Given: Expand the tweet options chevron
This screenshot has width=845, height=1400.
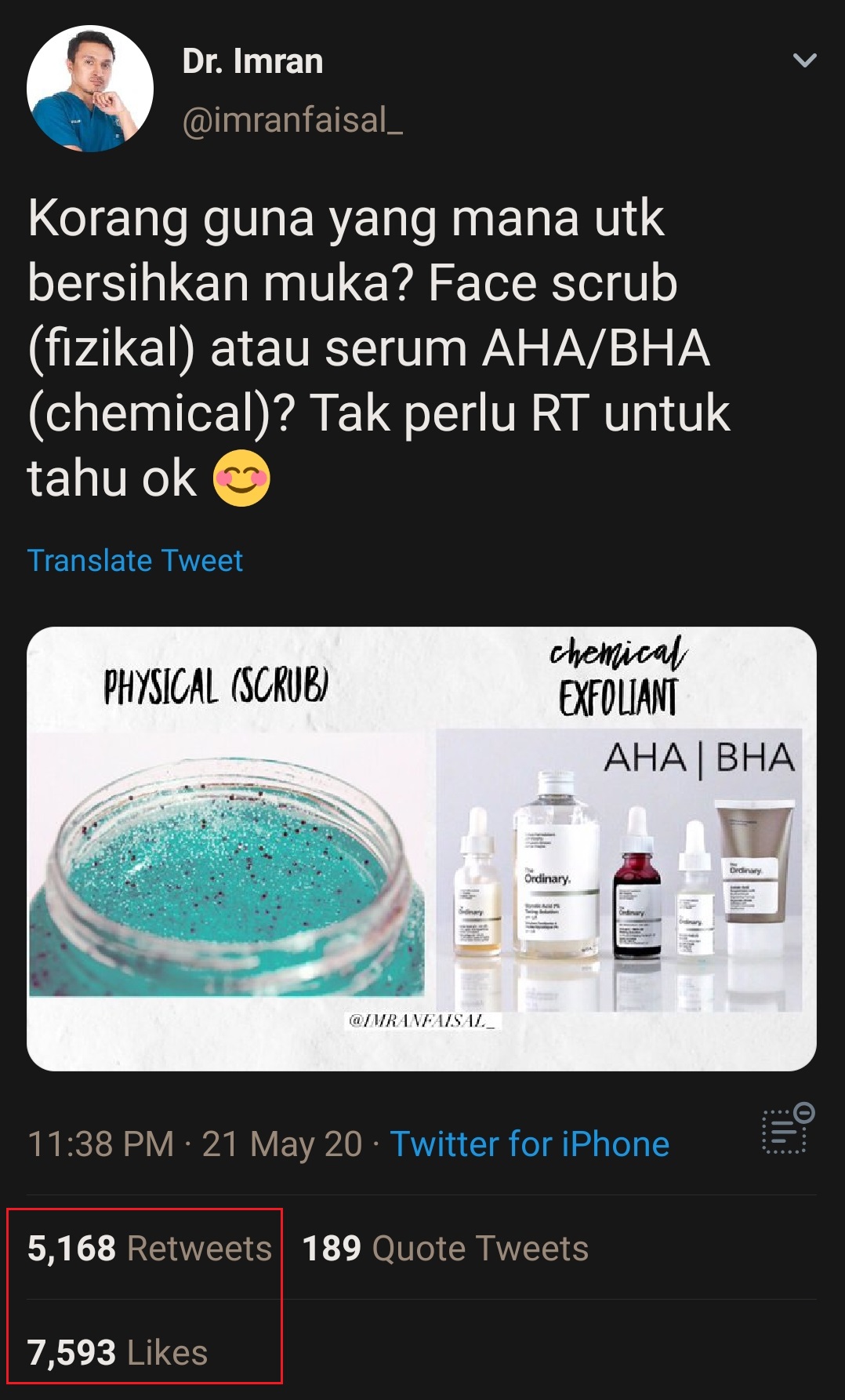Looking at the screenshot, I should point(805,60).
